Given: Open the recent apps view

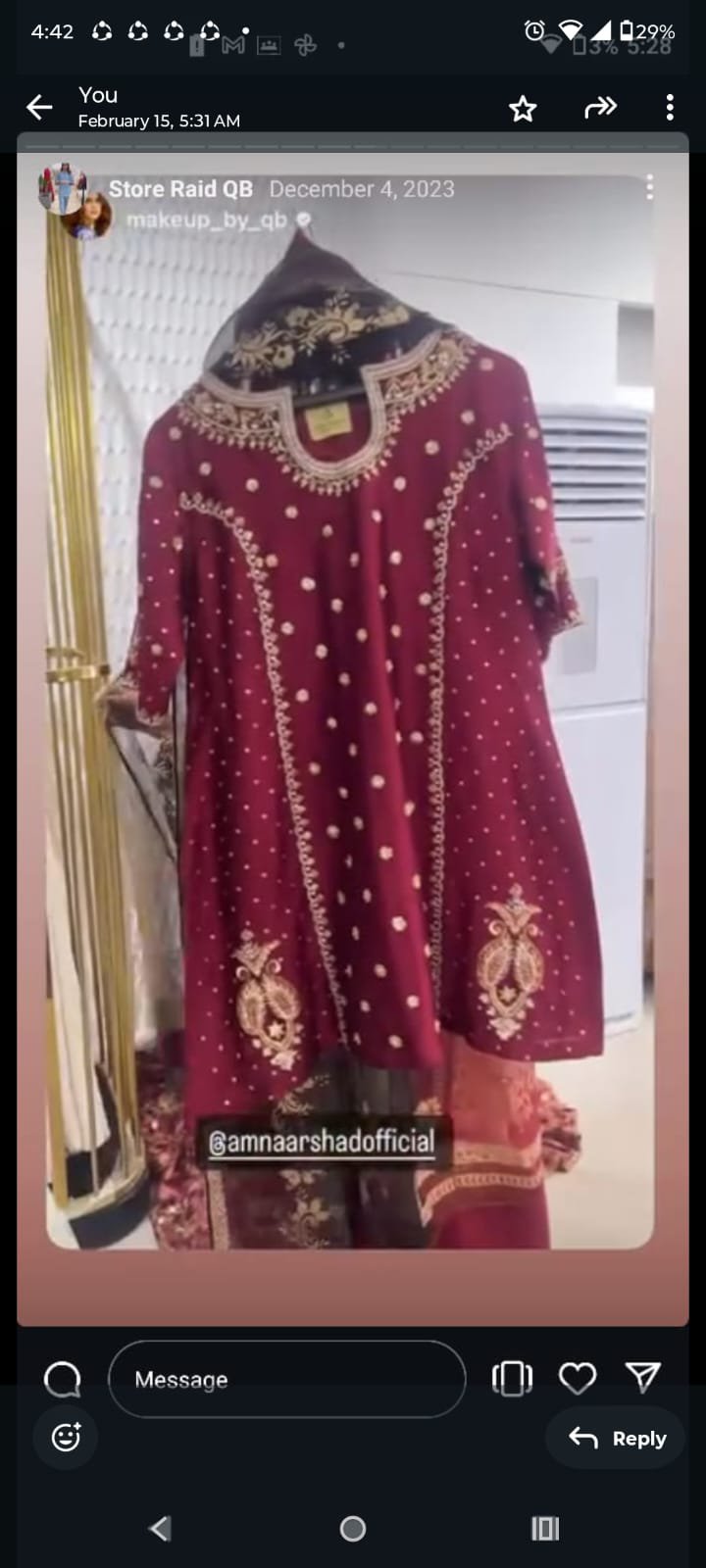Looking at the screenshot, I should 545,1529.
